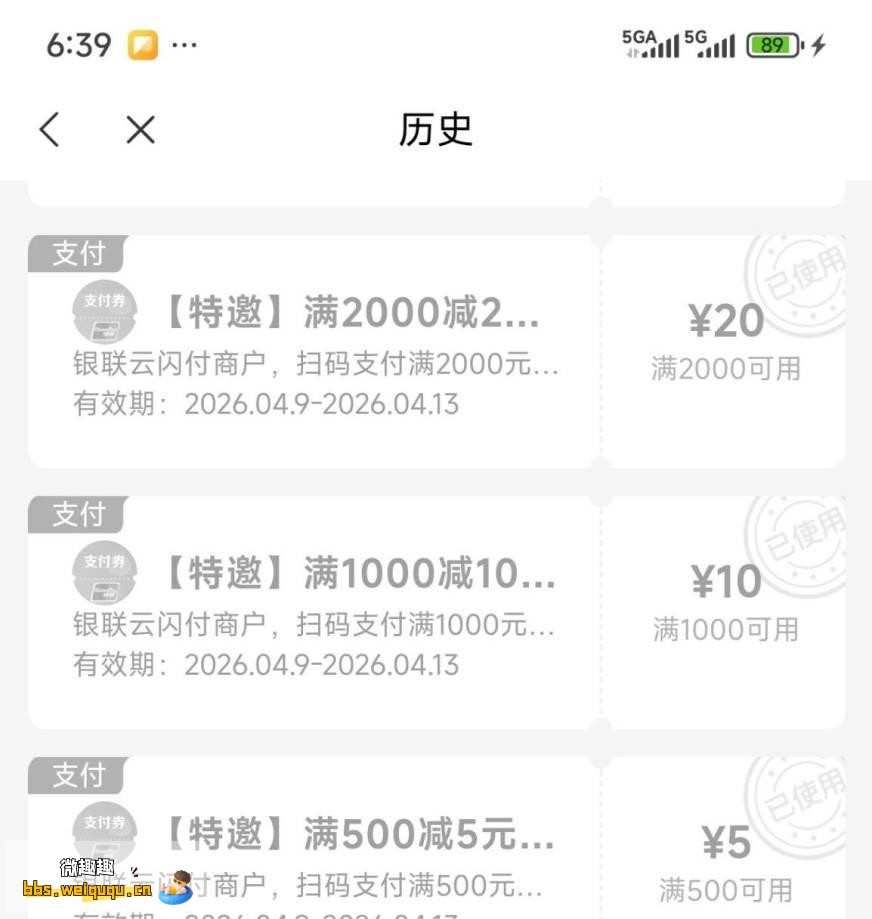Tap the 历史 page title

point(435,130)
